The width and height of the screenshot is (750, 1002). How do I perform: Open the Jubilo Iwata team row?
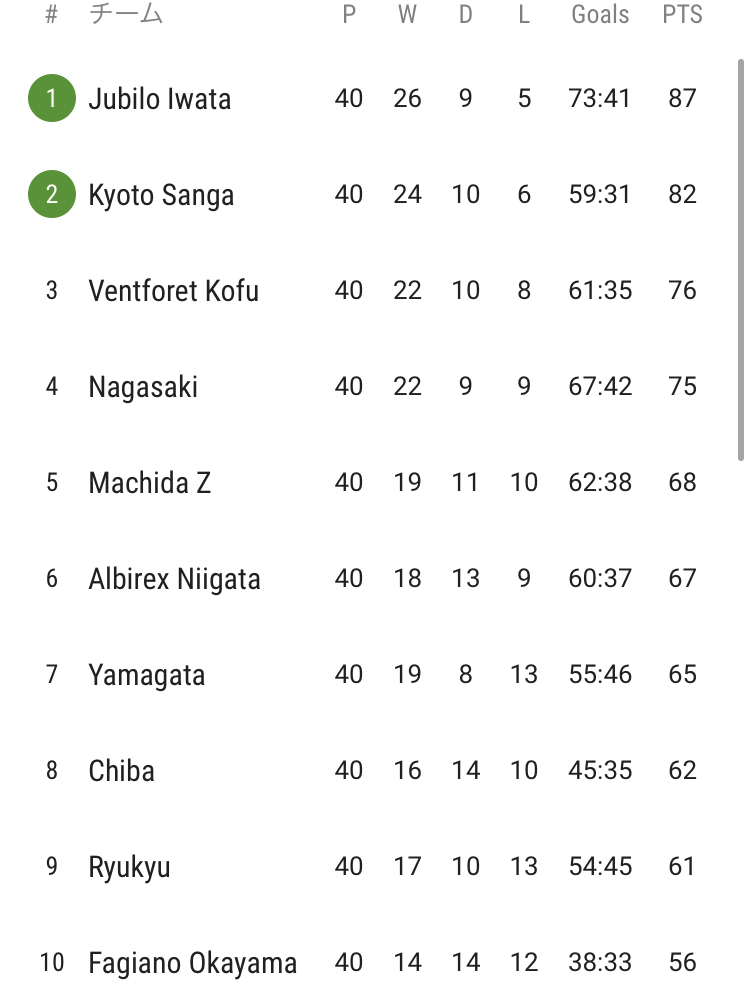coord(160,99)
